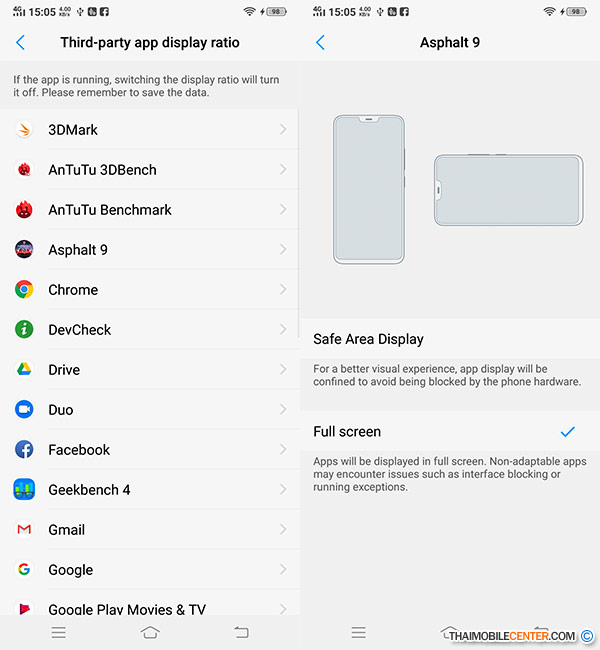
Task: Open Google Play Movies & TV row
Action: 150,607
